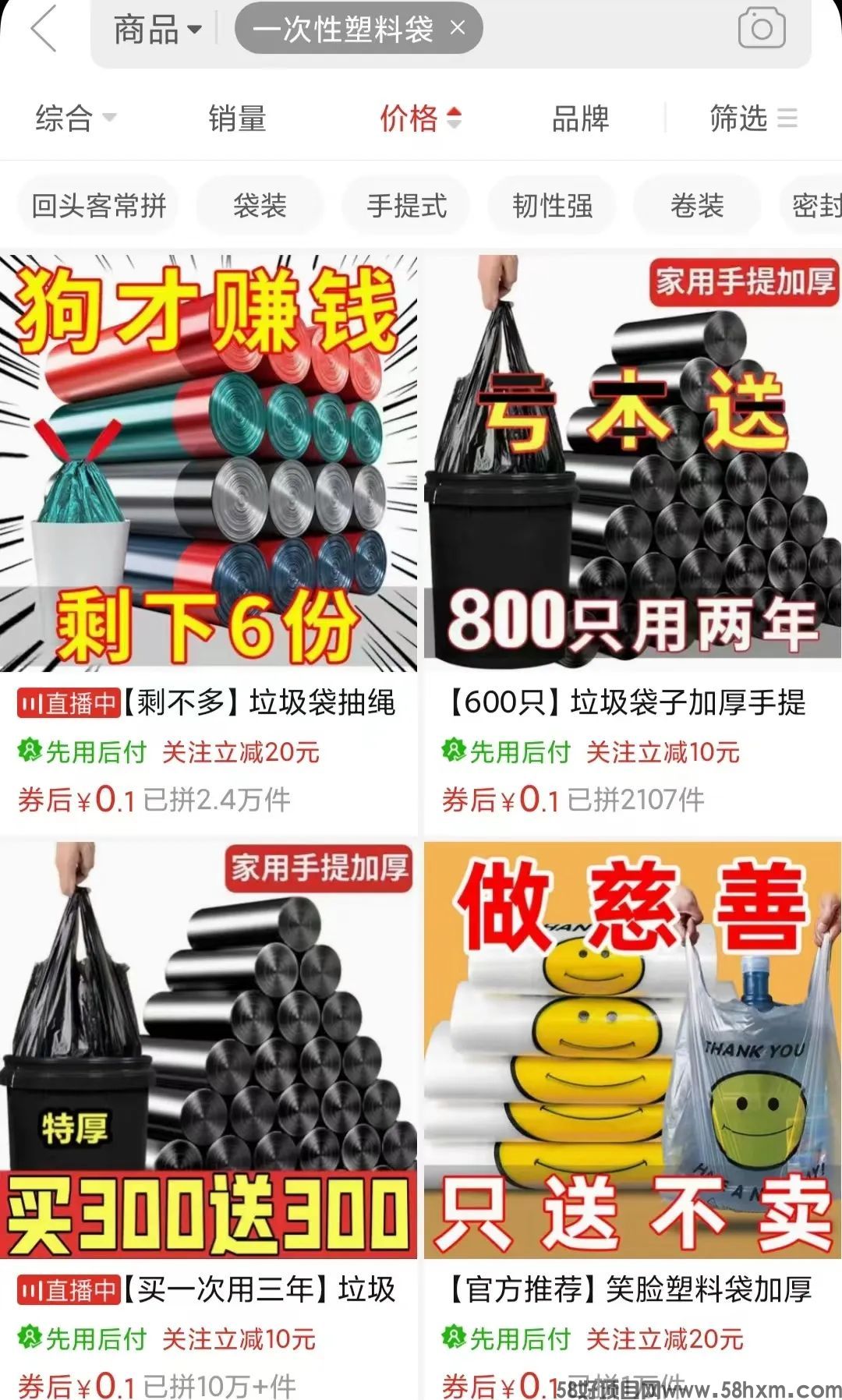Toggle the 价格 sort order
The image size is (842, 1400).
click(420, 118)
